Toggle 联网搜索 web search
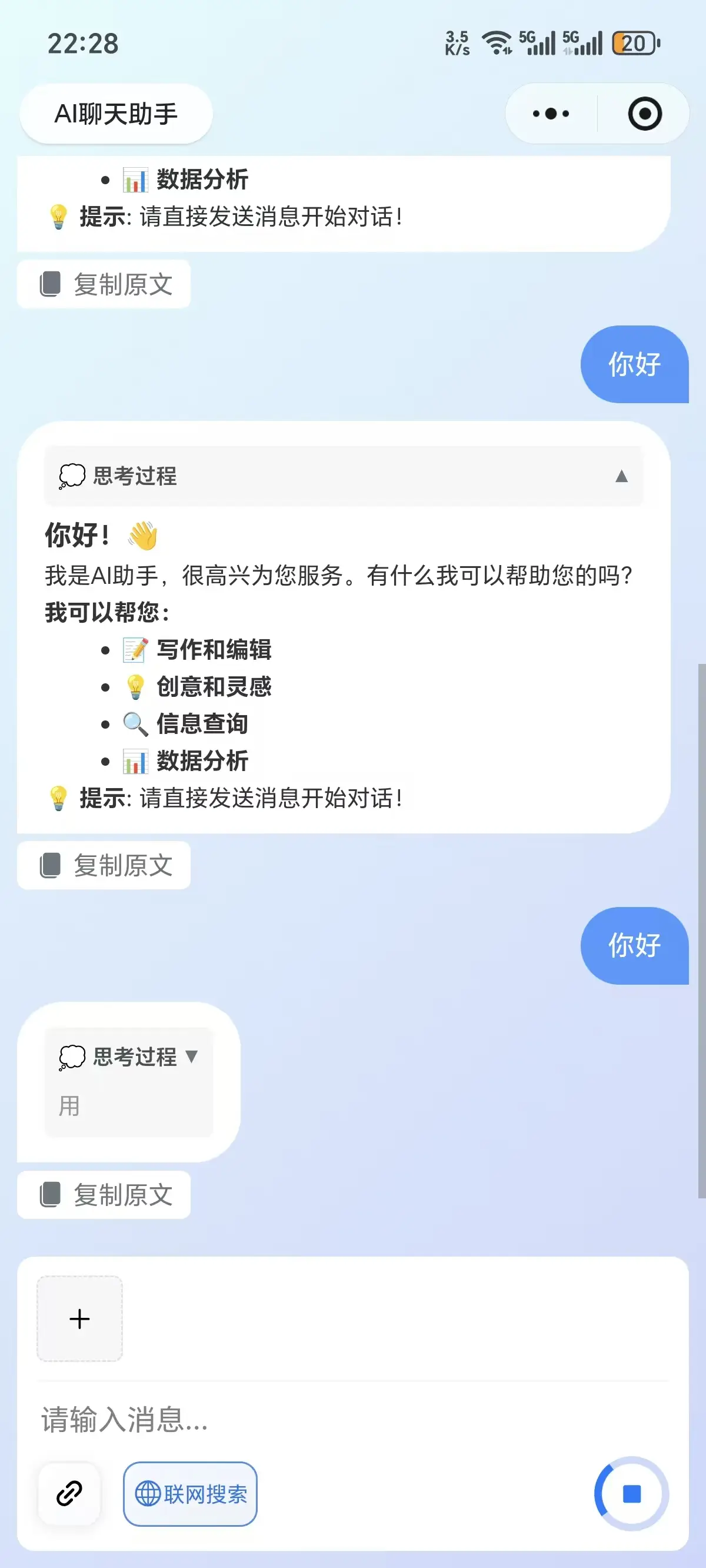The image size is (706, 1568). pos(191,1494)
